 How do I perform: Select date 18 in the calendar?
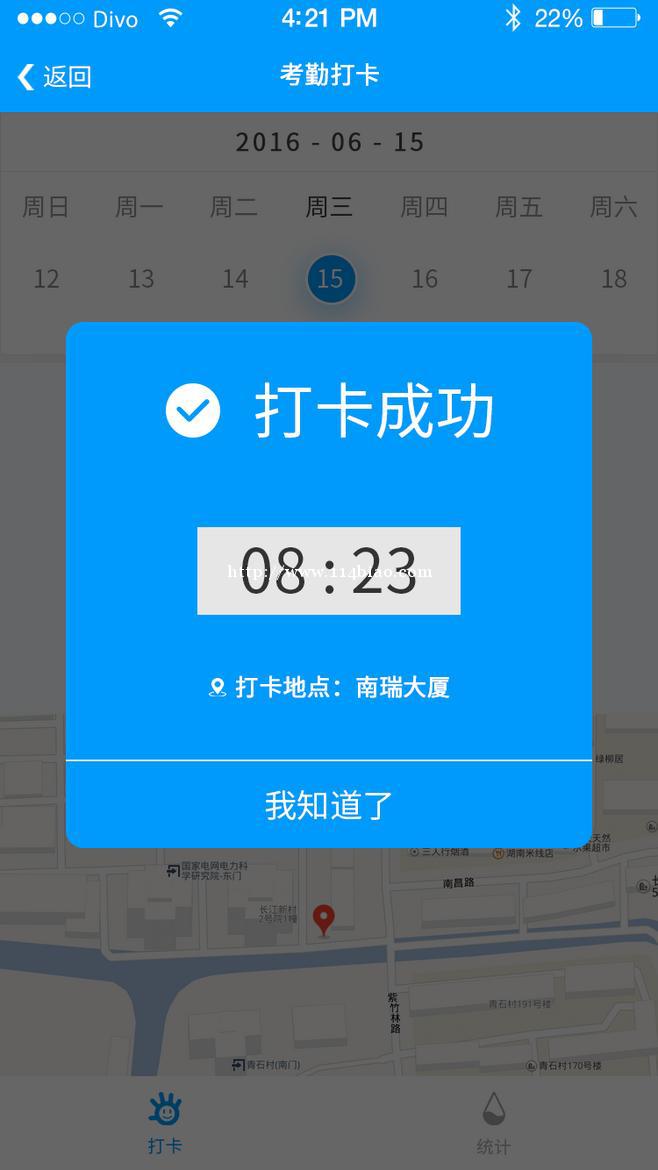pos(614,279)
